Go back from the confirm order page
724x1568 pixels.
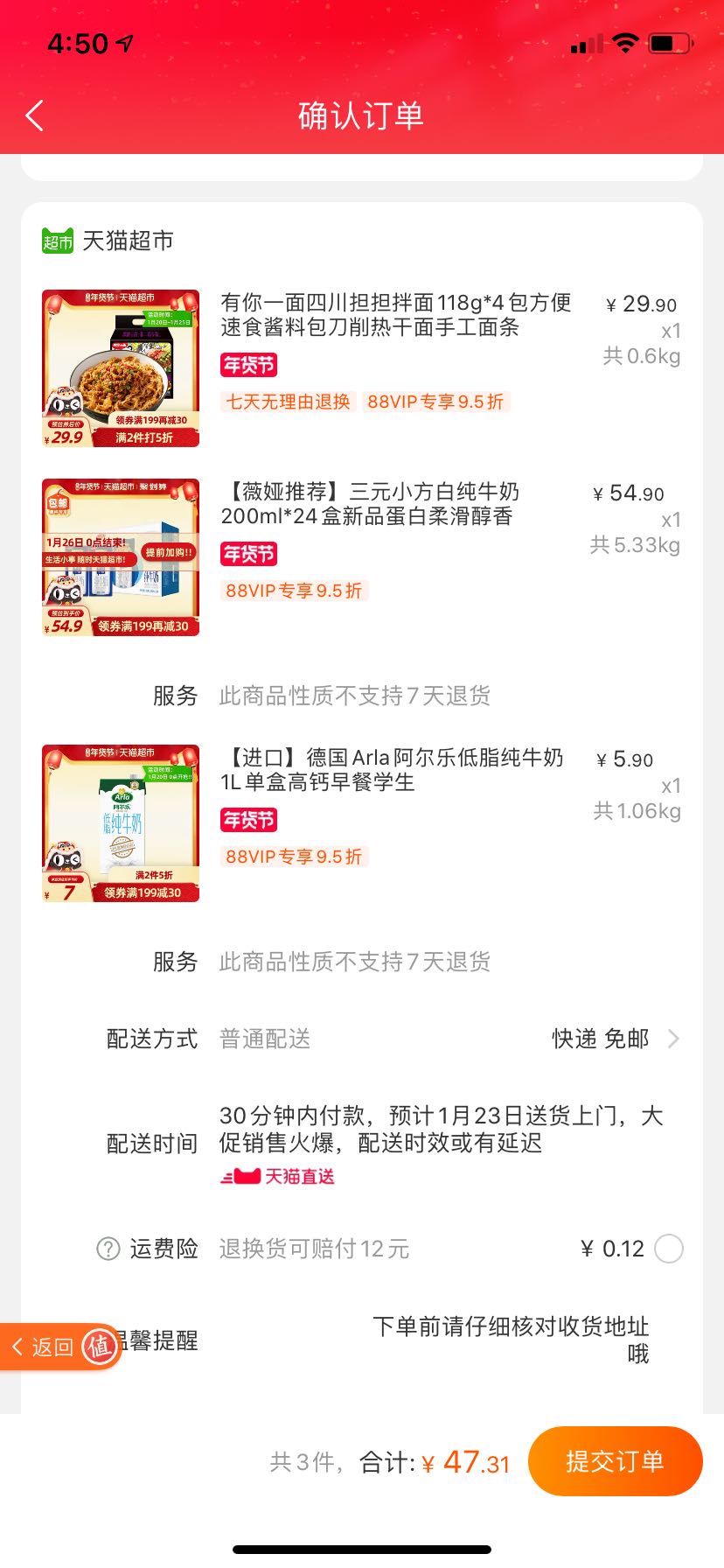tap(35, 115)
